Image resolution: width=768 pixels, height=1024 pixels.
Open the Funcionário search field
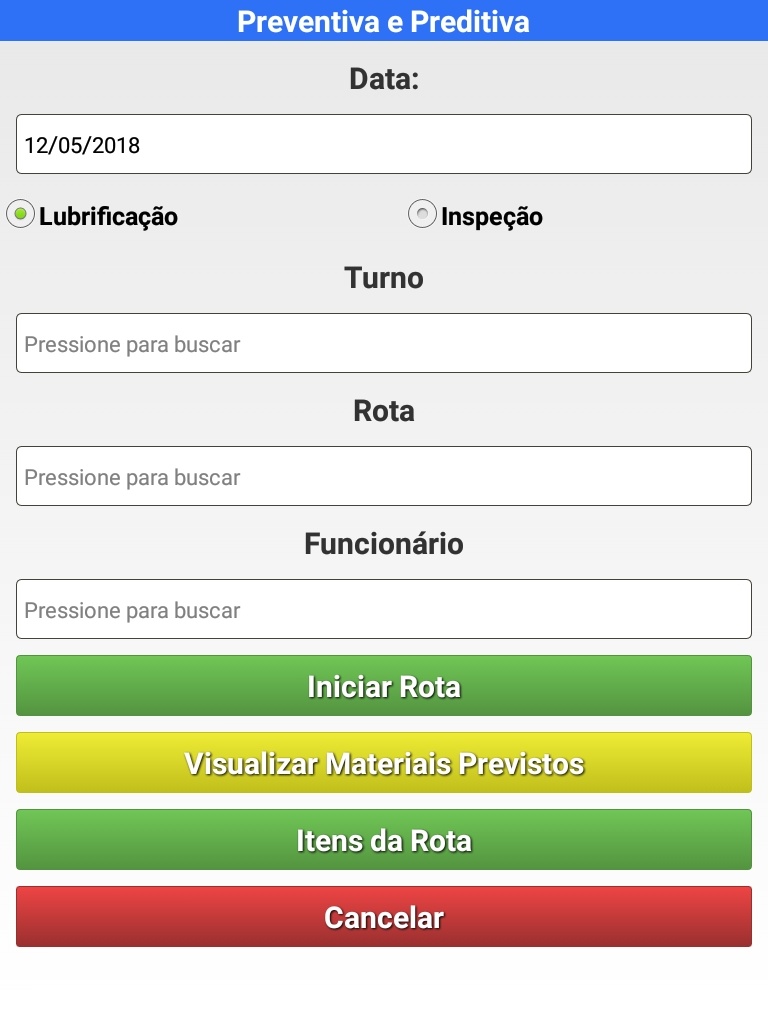click(384, 609)
